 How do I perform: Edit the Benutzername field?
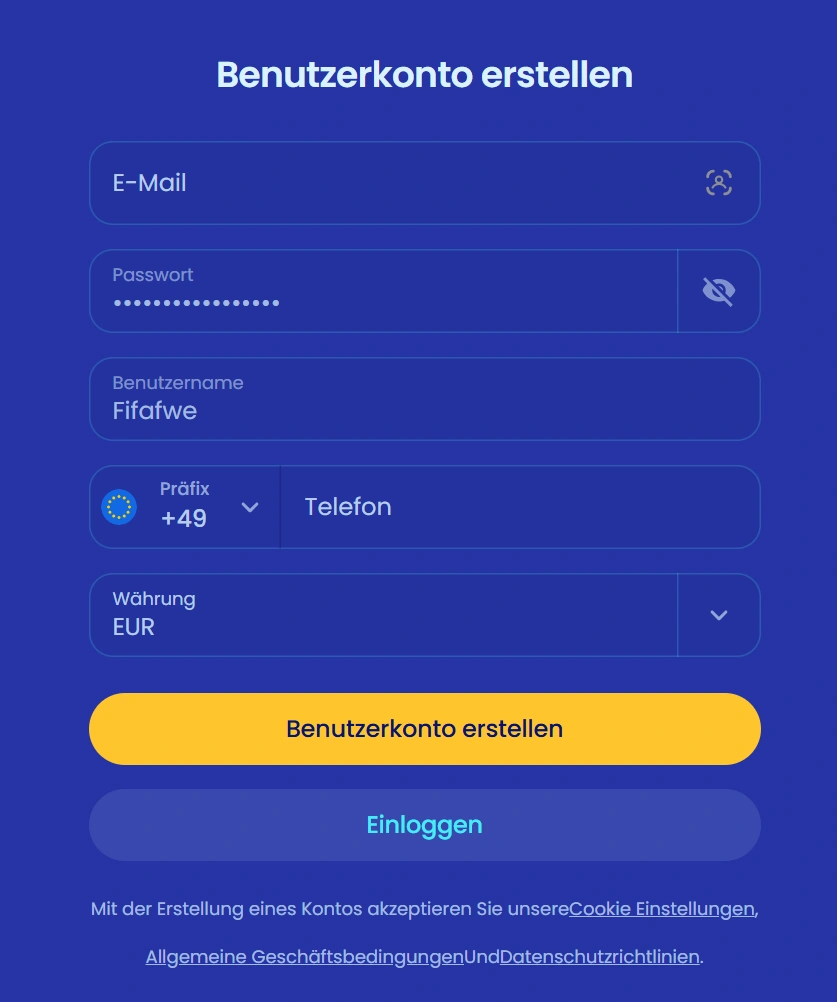tap(424, 399)
